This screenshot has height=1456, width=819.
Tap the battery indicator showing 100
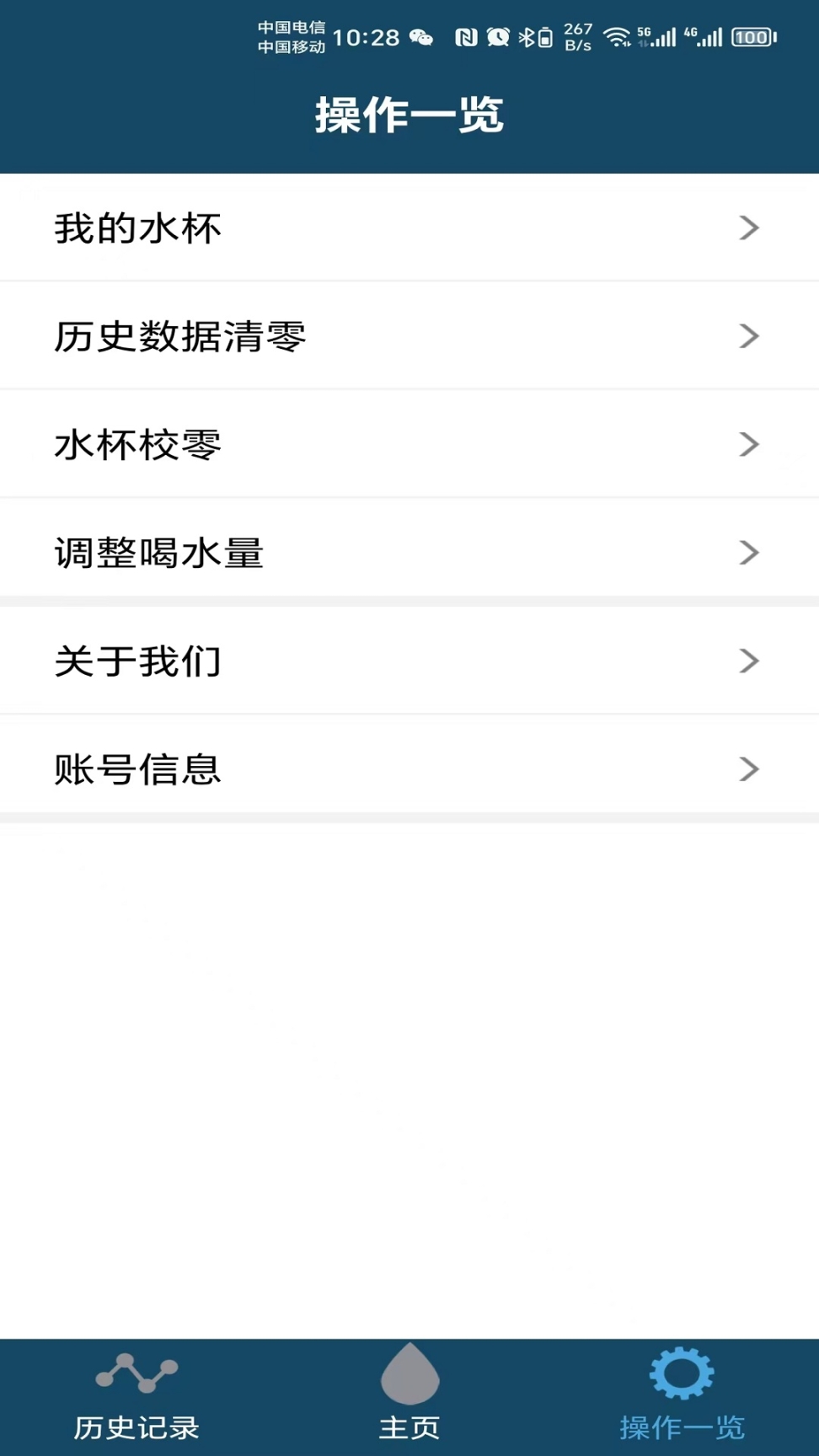tap(752, 37)
